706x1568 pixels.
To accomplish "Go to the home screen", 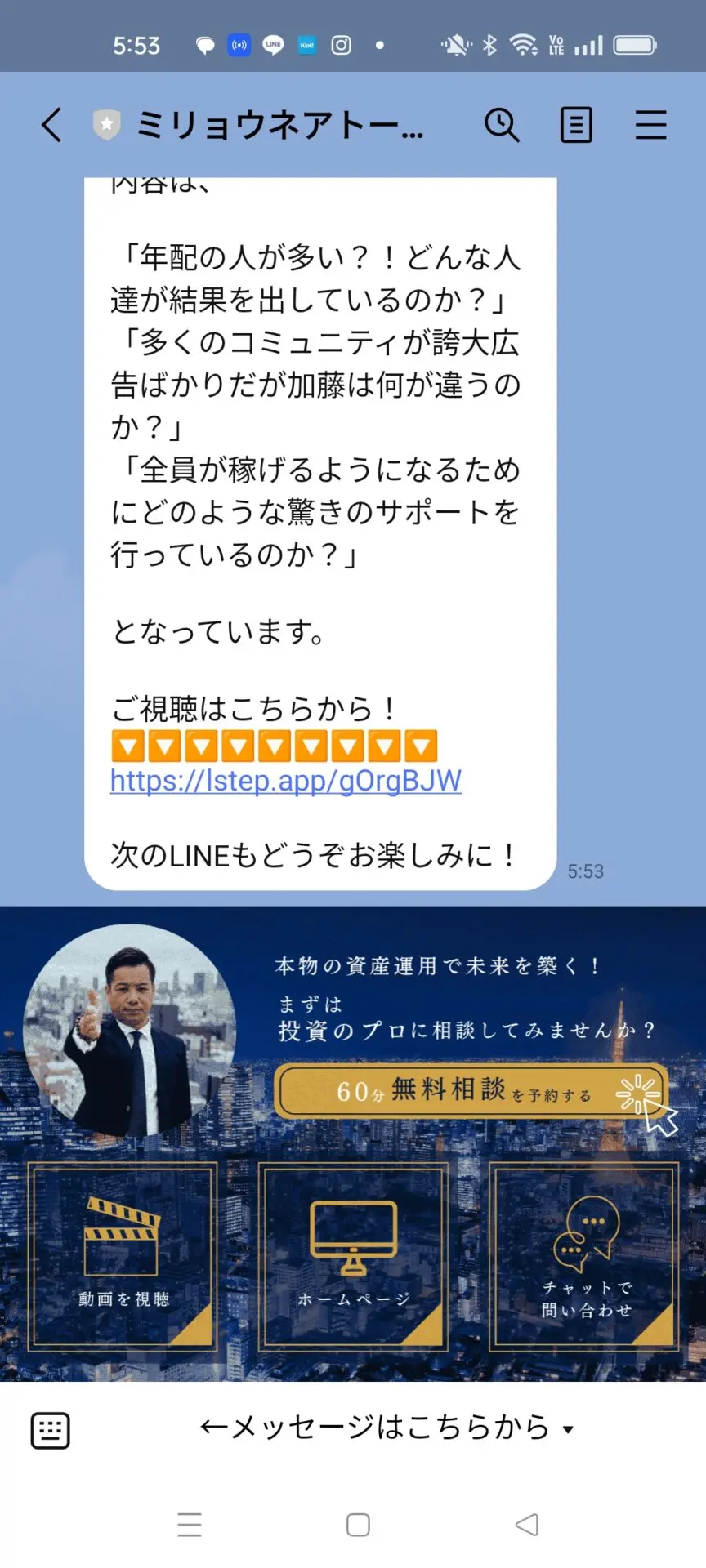I will (x=357, y=1524).
